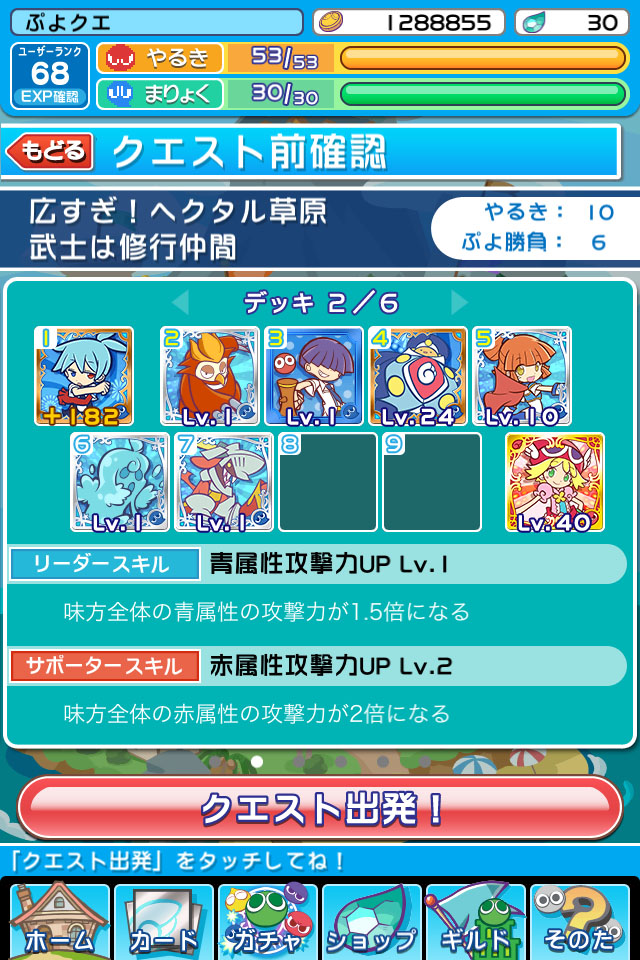The image size is (640, 960).
Task: Select the leader card in slot 1
Action: tap(83, 376)
